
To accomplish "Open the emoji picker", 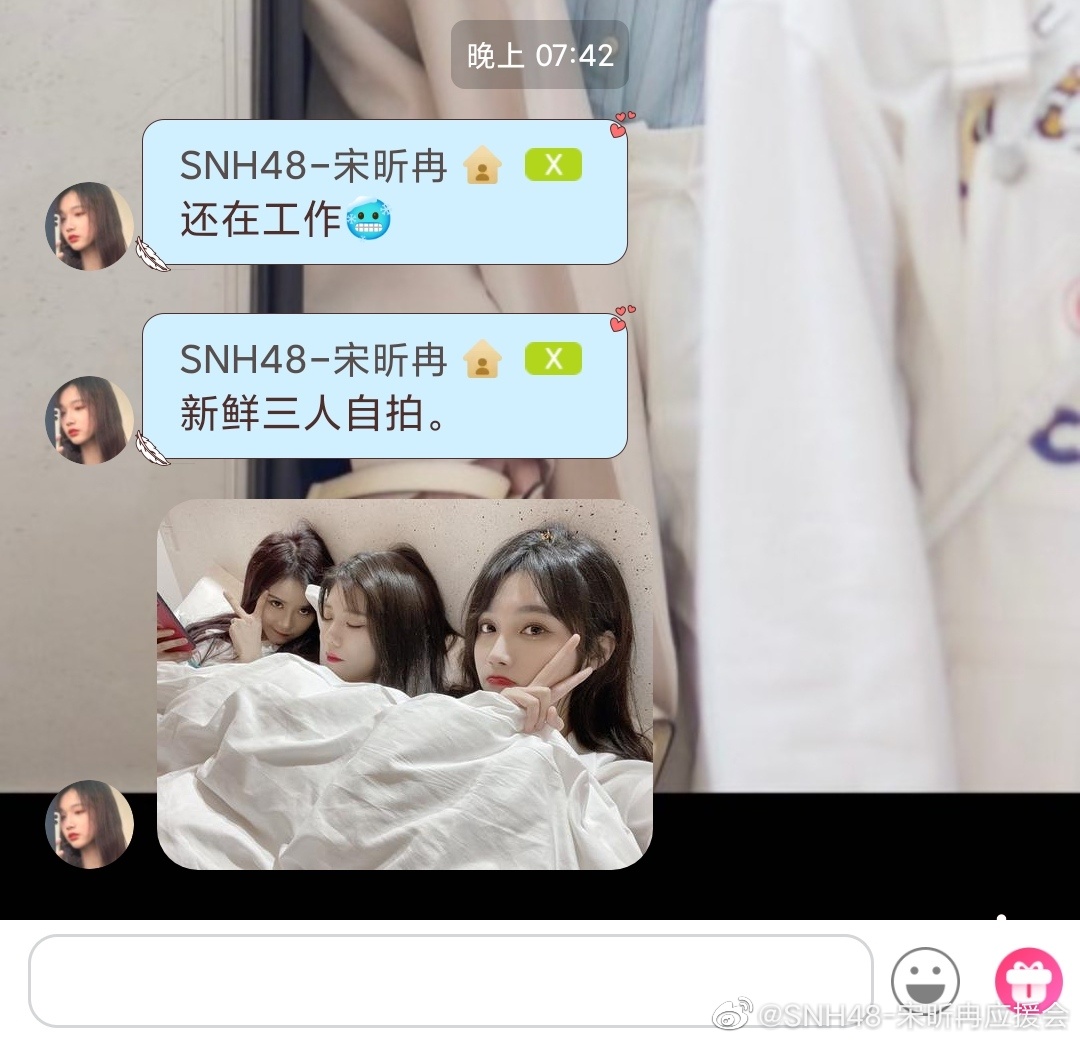I will [x=925, y=981].
